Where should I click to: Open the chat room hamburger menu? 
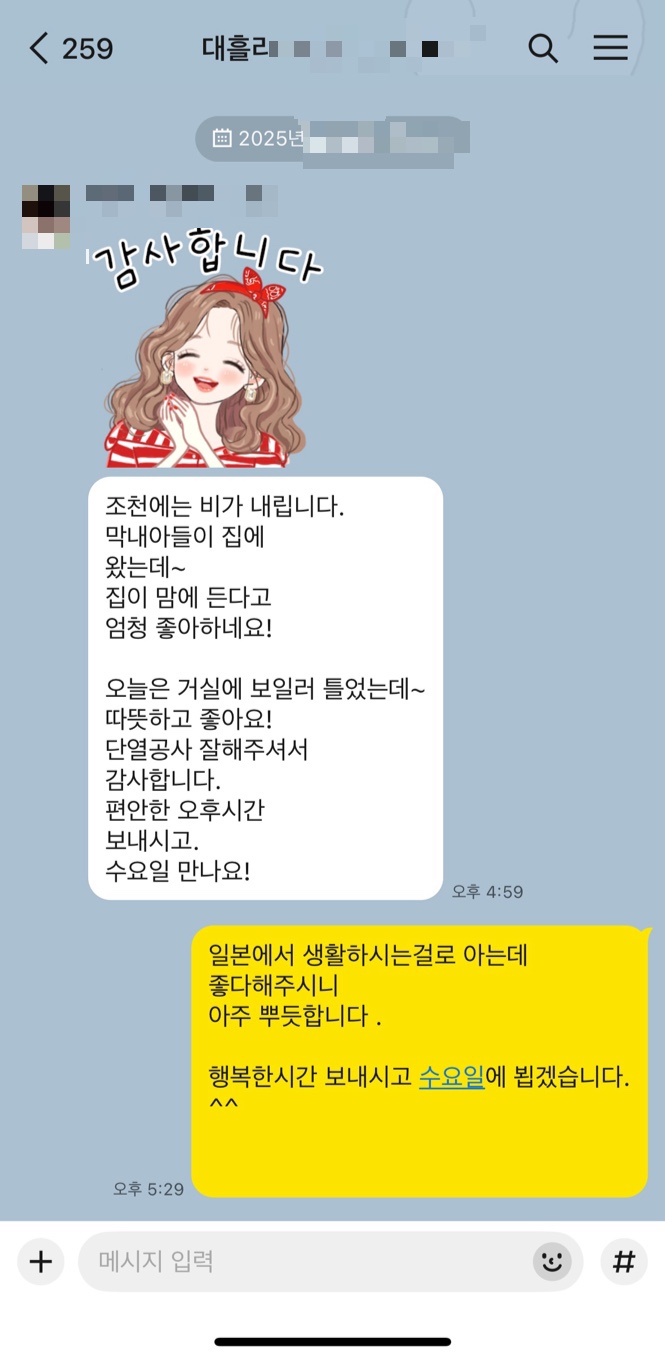(x=610, y=48)
